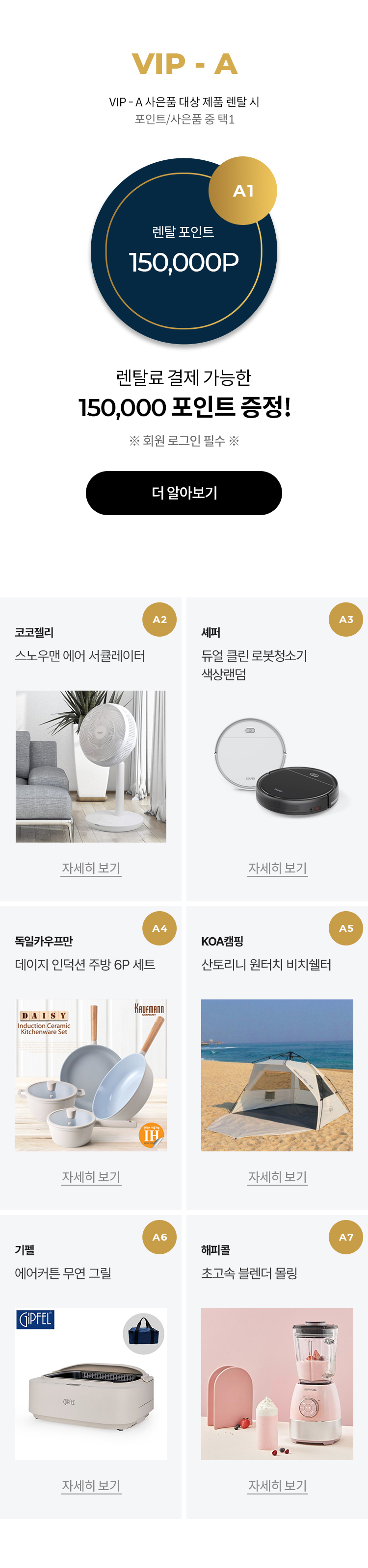Open 자세히 보기 for 셰퍼 로봇청소기
The image size is (368, 1568).
[x=277, y=868]
